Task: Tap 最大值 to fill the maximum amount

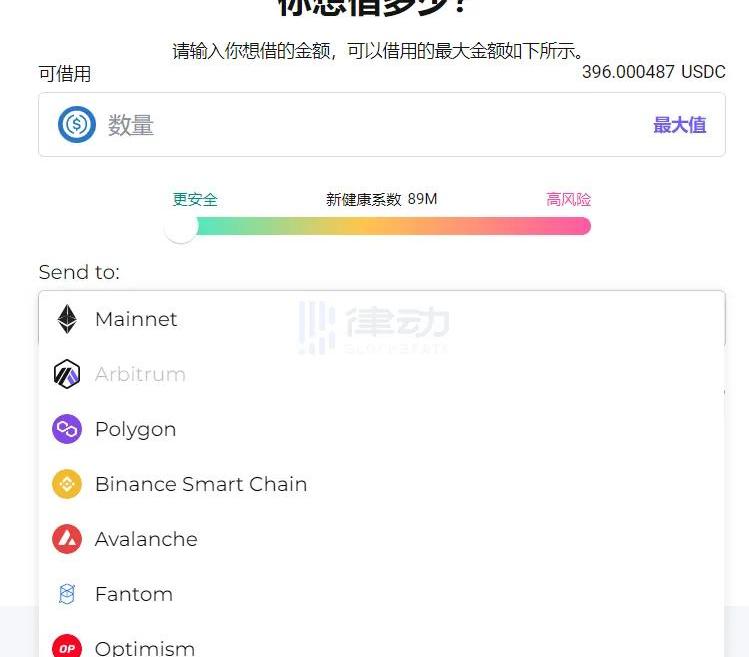Action: [x=679, y=125]
